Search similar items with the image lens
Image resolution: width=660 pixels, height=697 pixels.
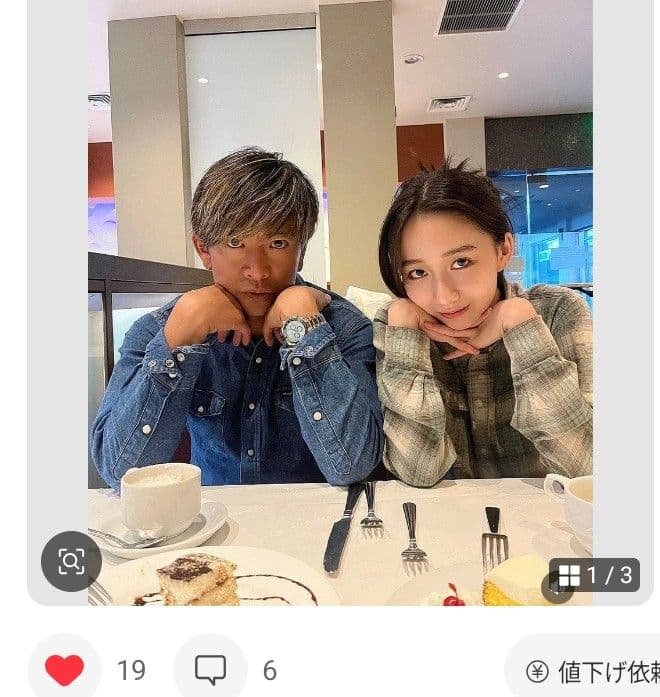[71, 561]
